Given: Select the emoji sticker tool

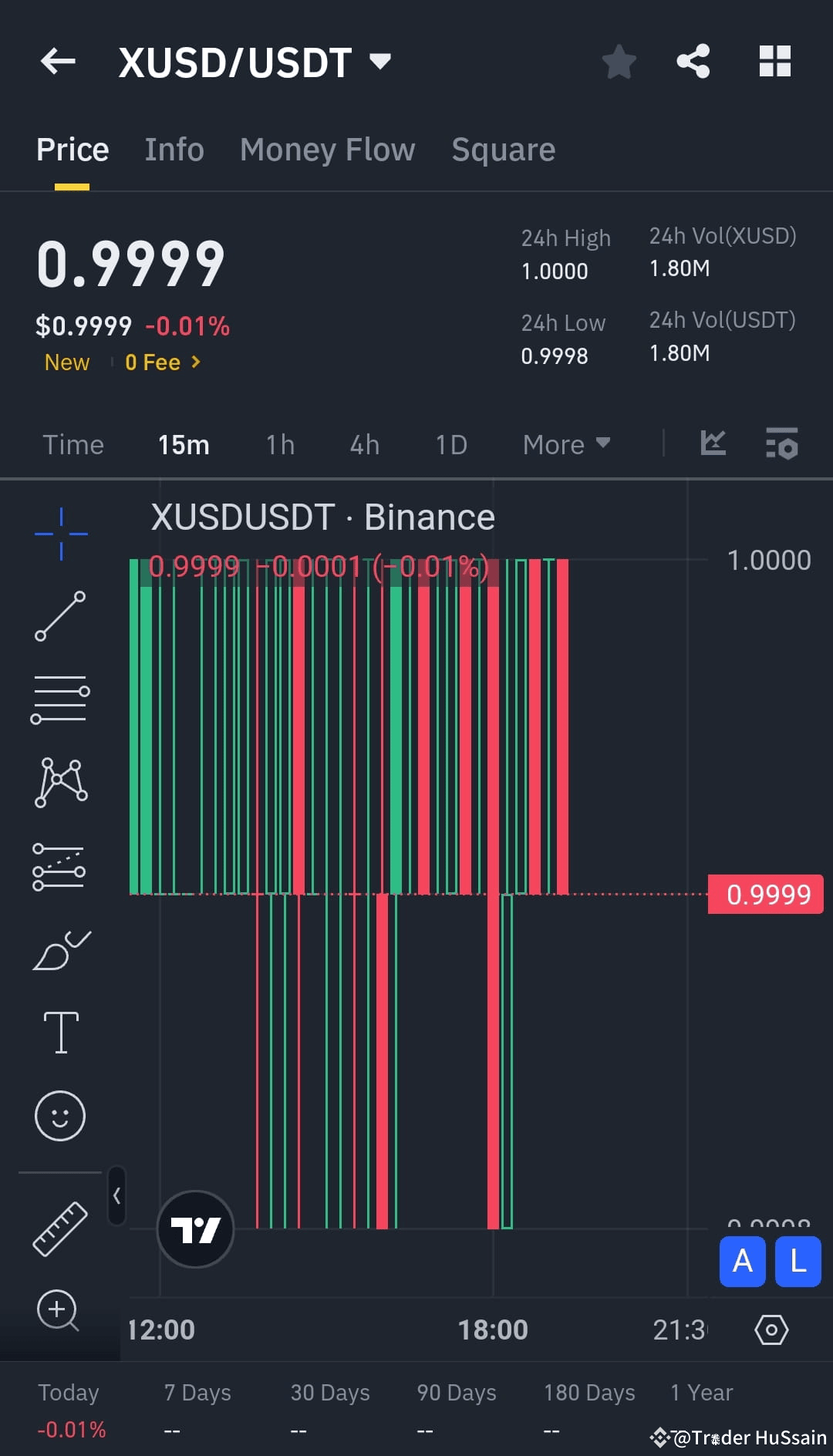Looking at the screenshot, I should tap(61, 1115).
